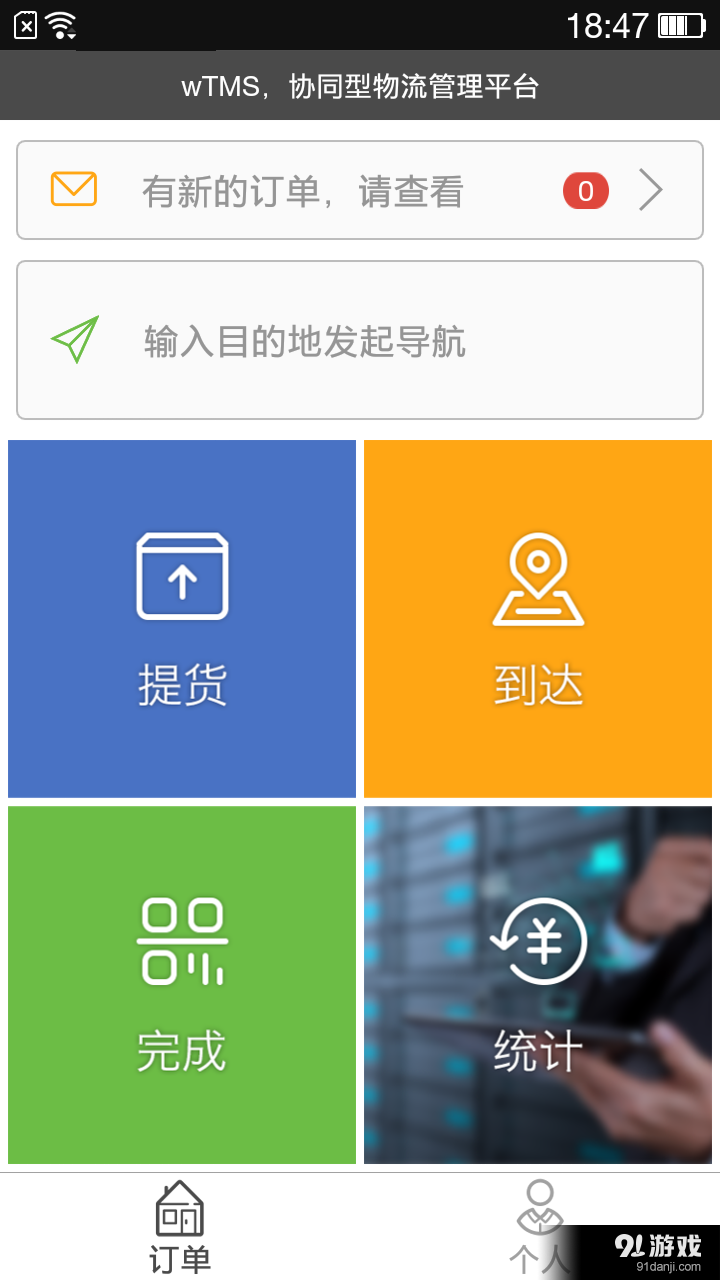
Task: Open the orange 到达 arrival tile
Action: (540, 617)
